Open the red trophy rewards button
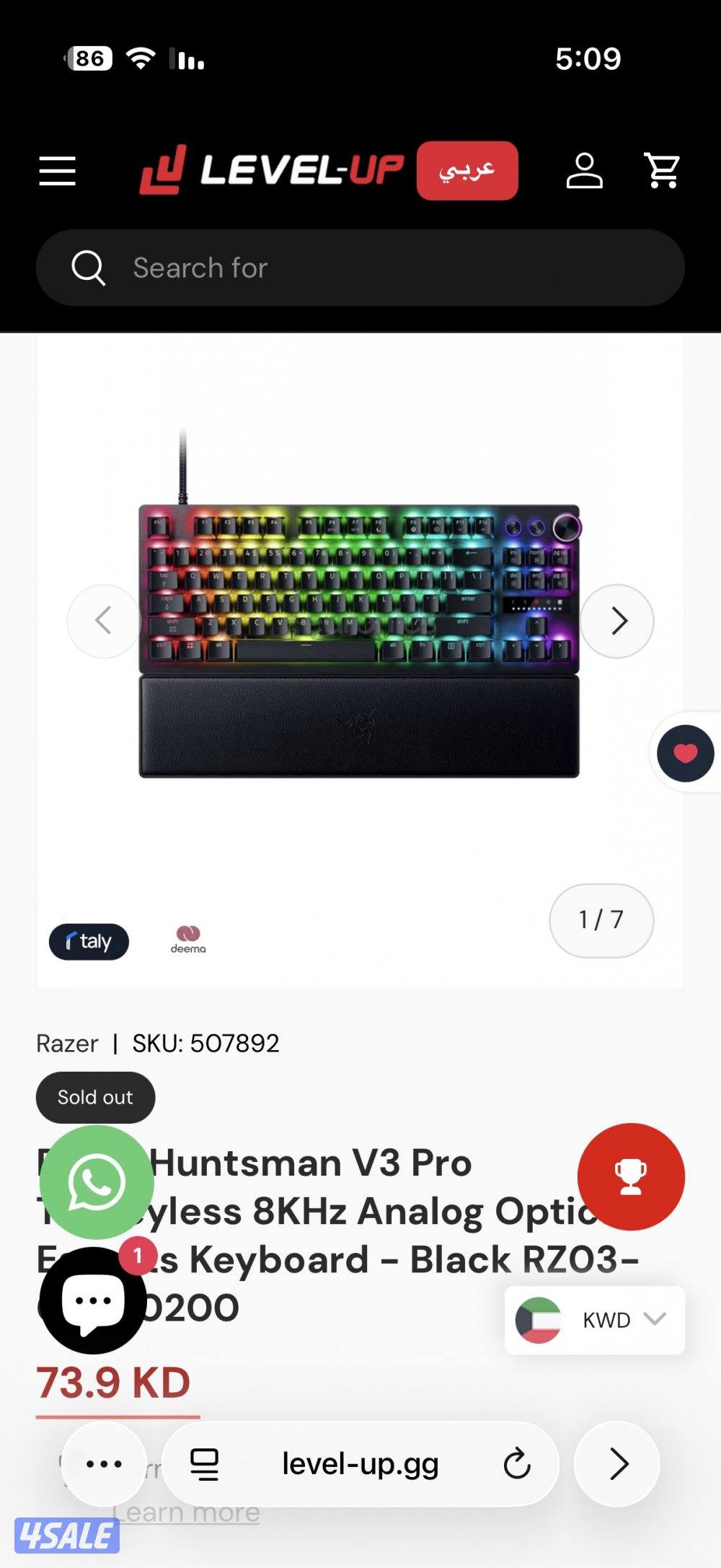Screen dimensions: 721x1568 tap(631, 1176)
